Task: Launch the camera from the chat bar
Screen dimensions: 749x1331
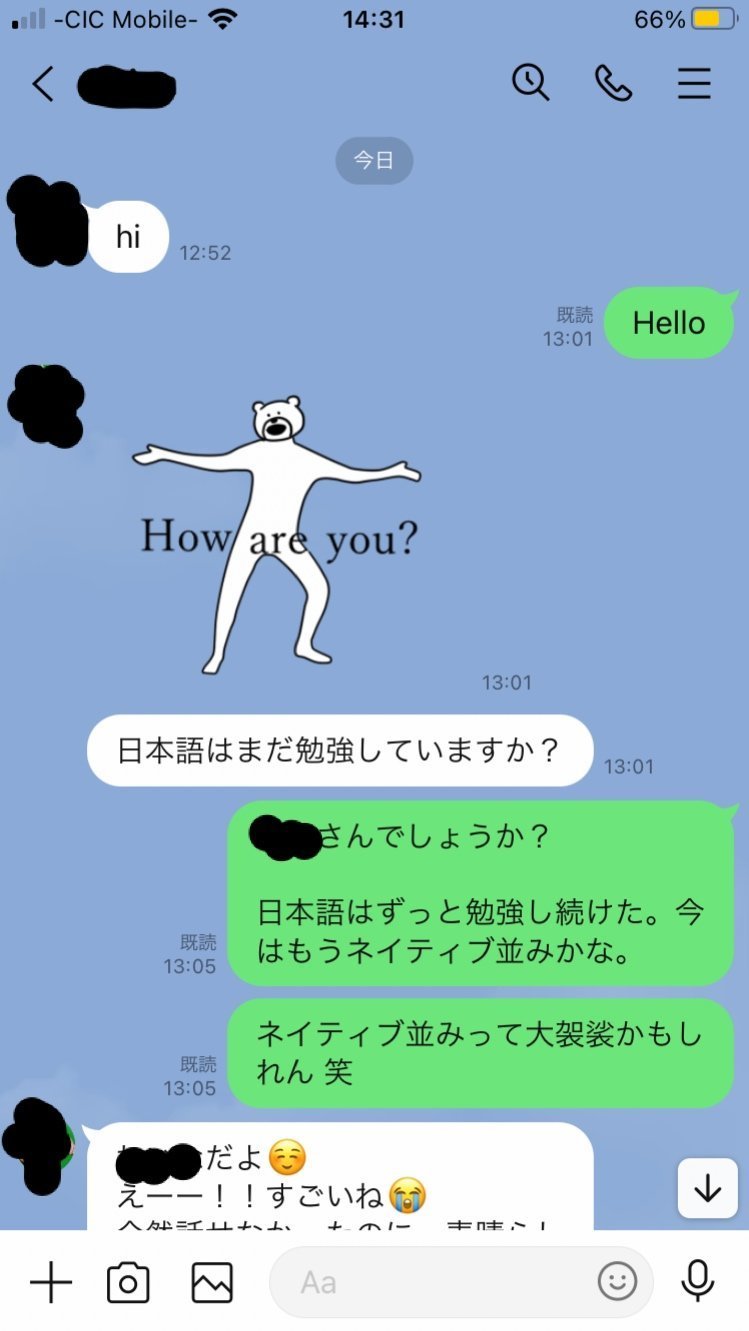Action: [128, 1282]
